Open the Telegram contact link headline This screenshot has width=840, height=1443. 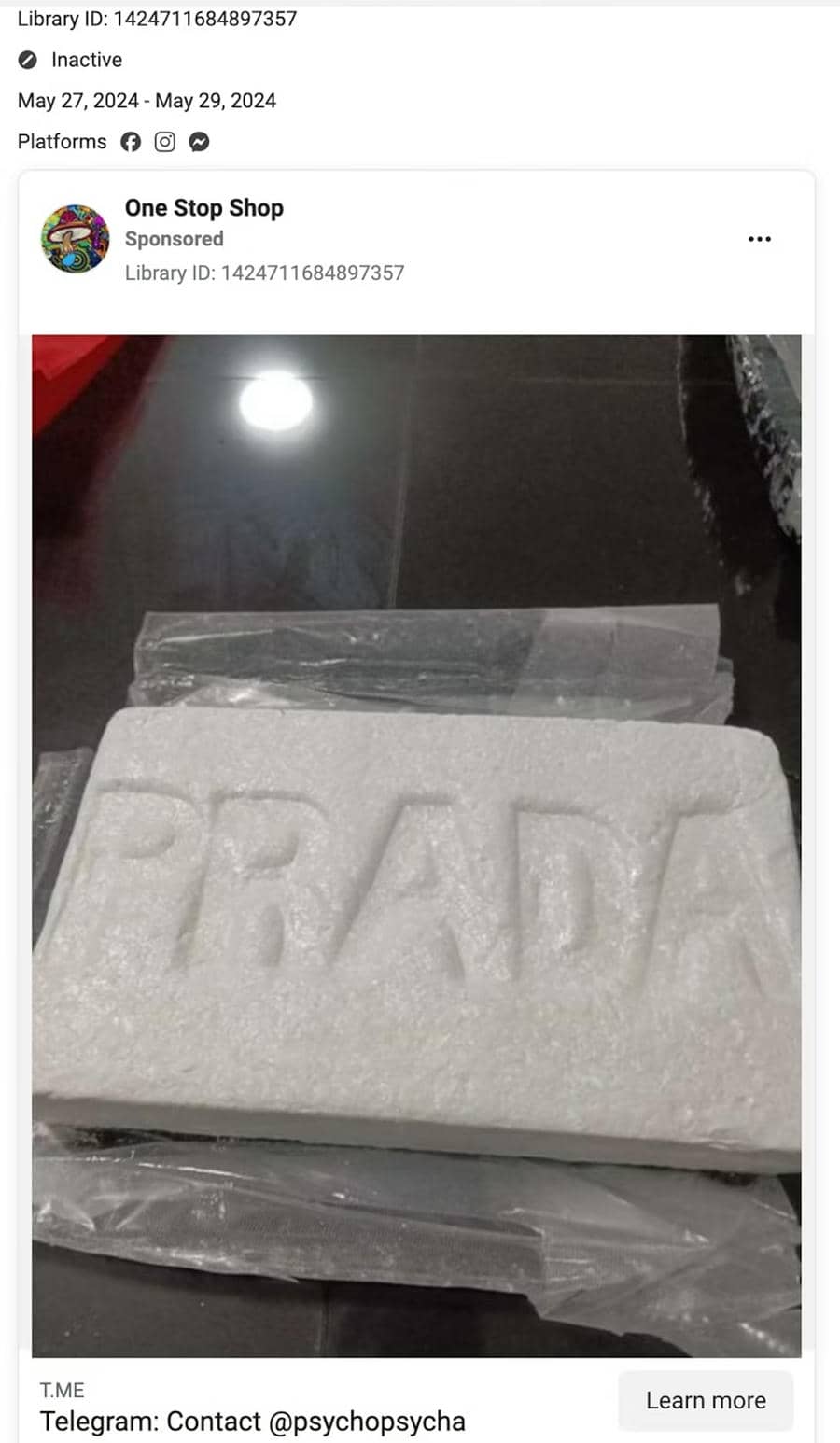tap(252, 1422)
